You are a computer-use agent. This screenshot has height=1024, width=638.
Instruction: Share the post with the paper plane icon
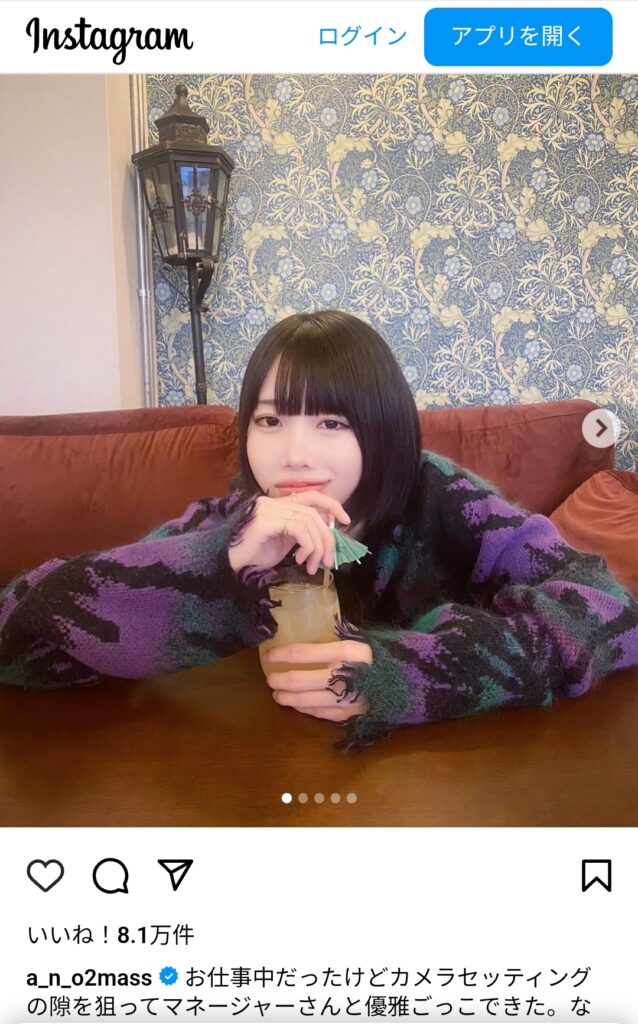[x=175, y=875]
